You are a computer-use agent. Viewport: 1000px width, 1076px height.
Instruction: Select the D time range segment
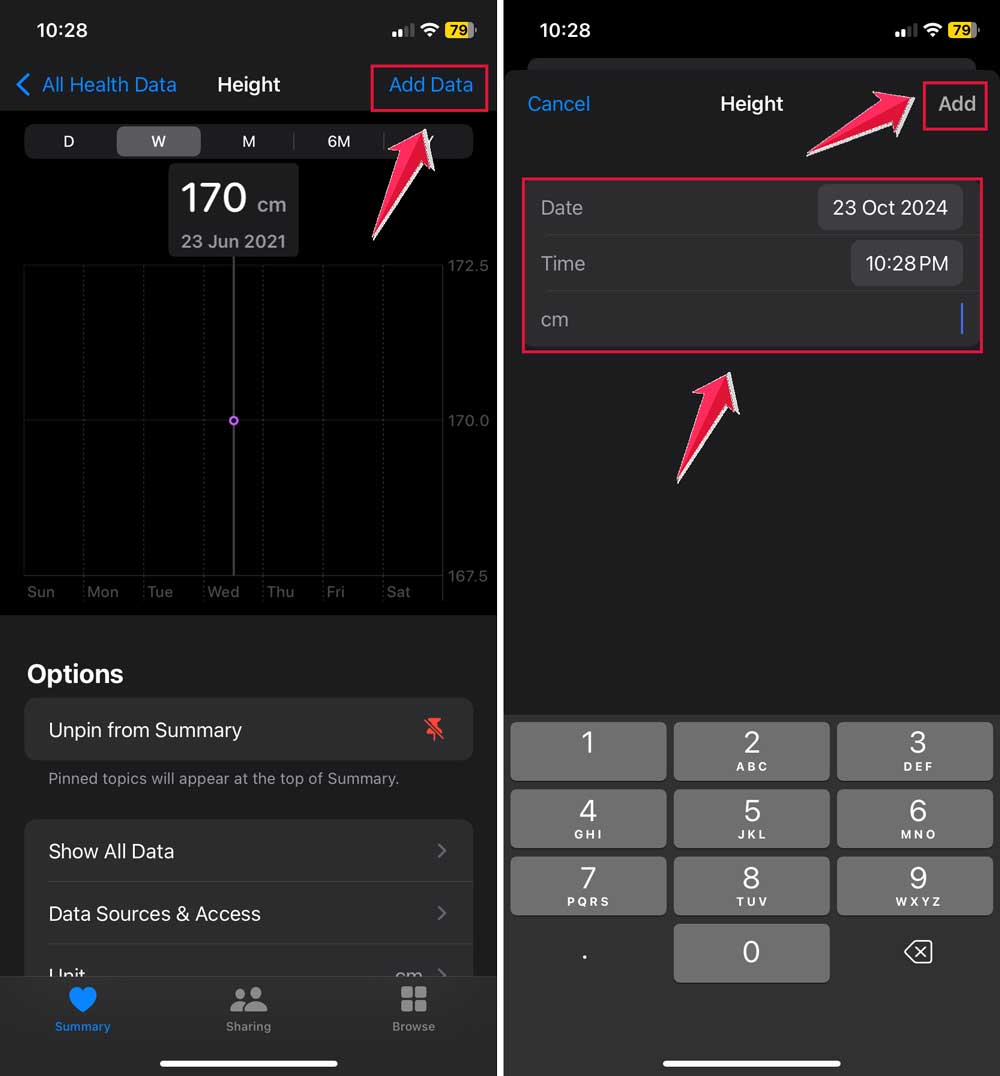pyautogui.click(x=68, y=141)
